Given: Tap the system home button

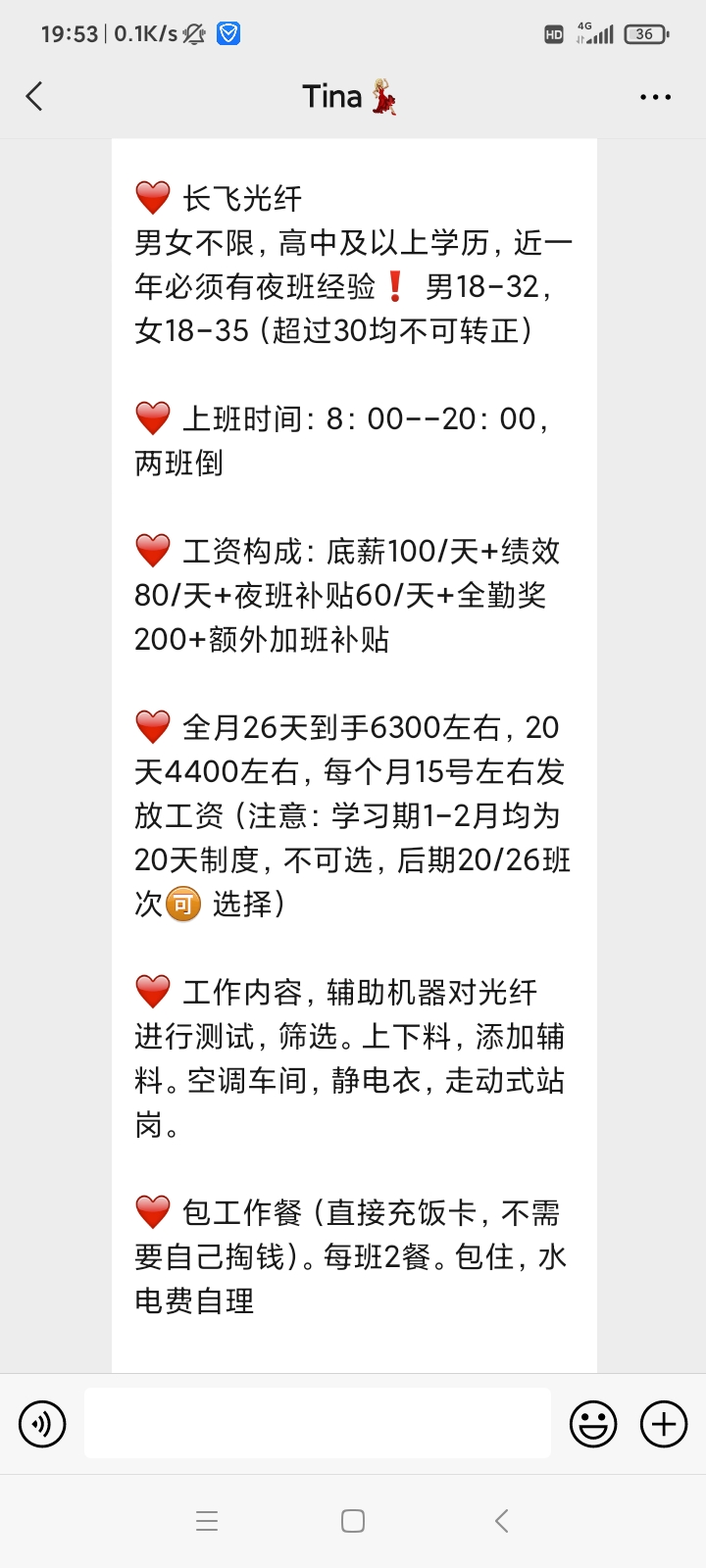Looking at the screenshot, I should [x=353, y=1521].
